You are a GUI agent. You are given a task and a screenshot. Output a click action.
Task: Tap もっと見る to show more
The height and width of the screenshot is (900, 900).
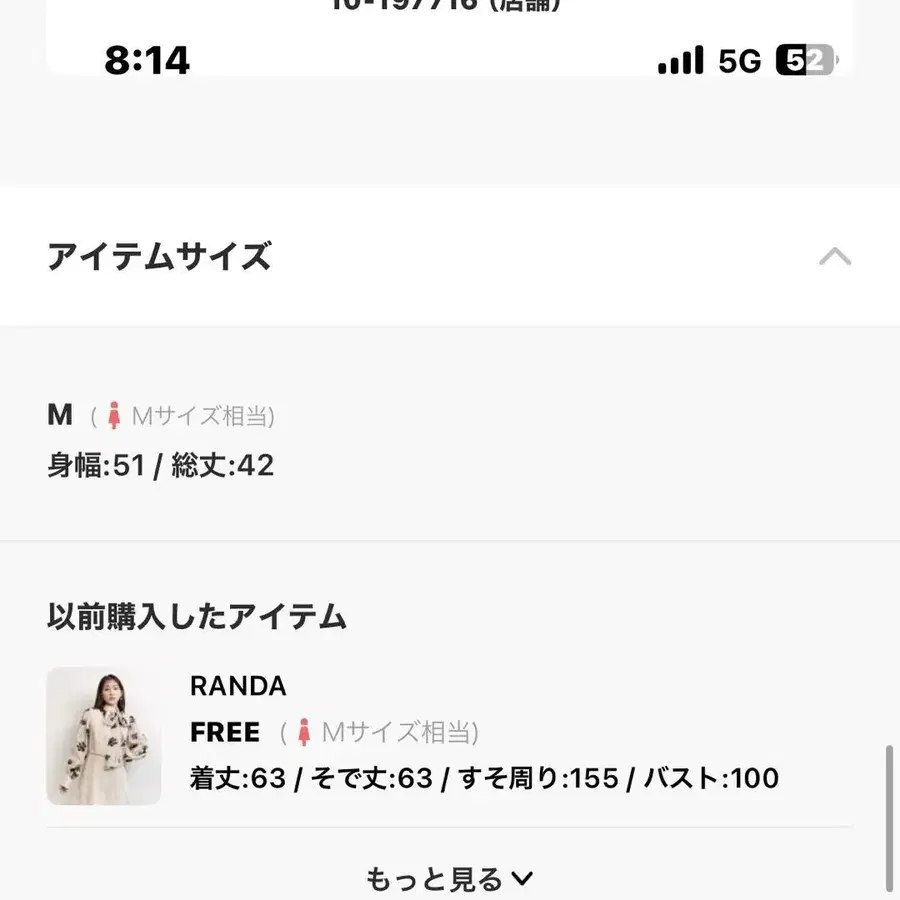(x=450, y=879)
